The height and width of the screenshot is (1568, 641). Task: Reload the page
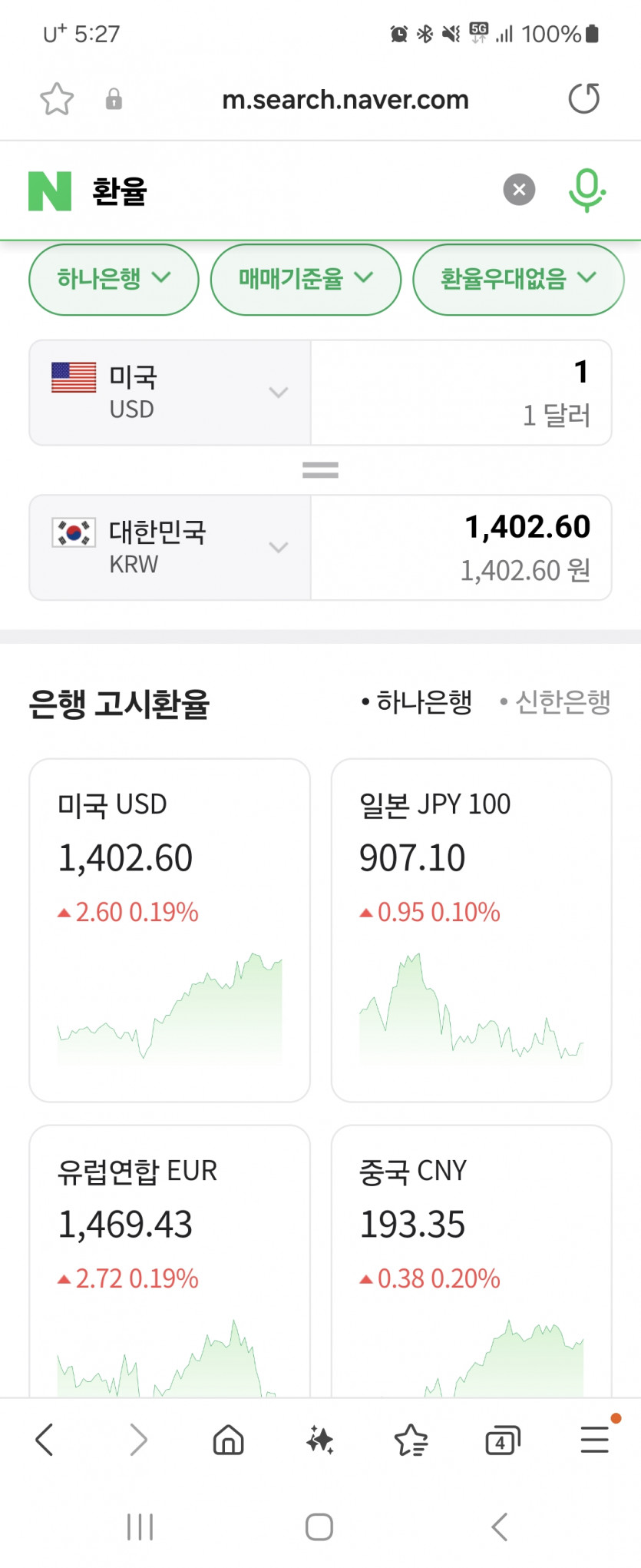point(583,99)
